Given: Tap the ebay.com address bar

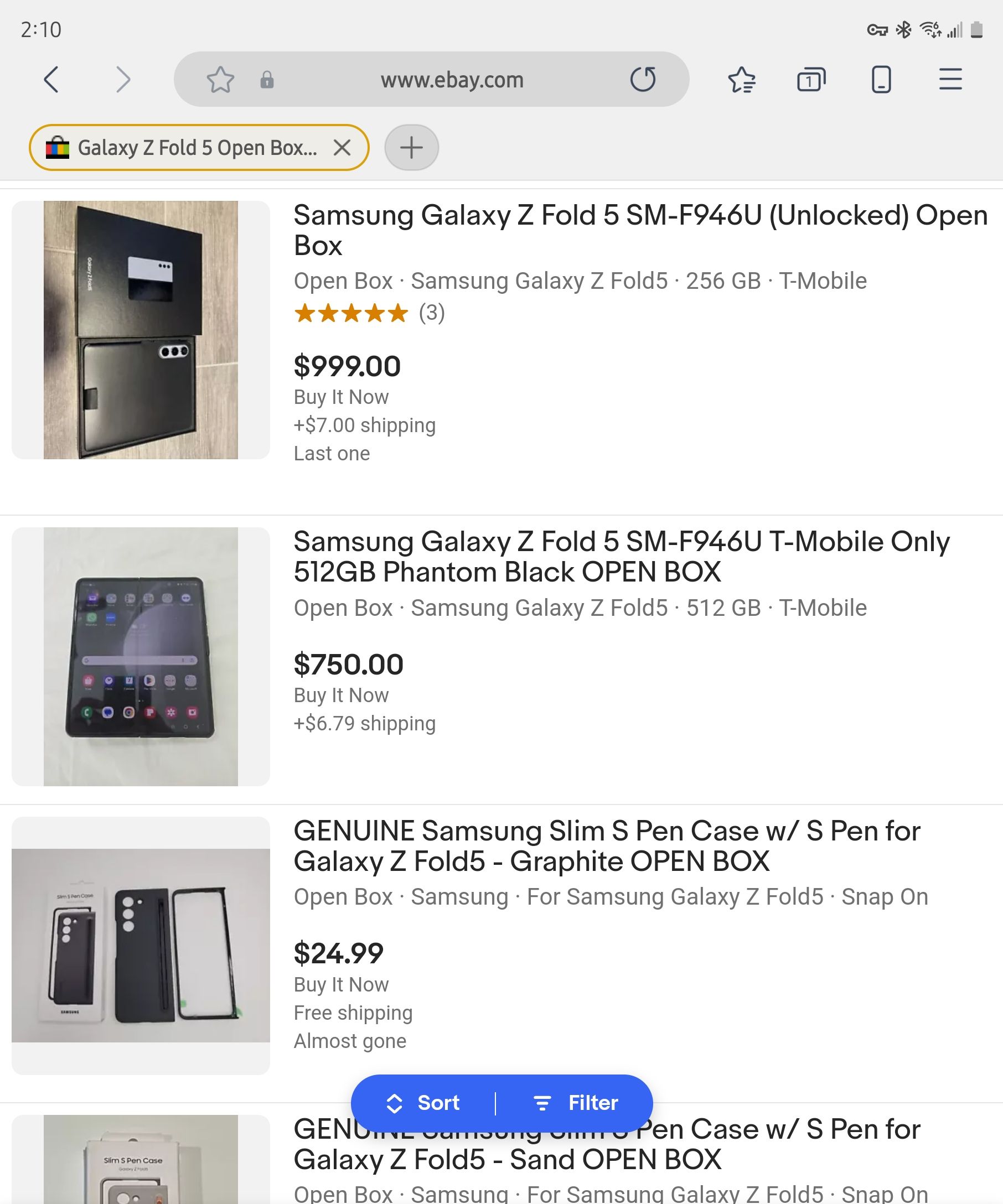Looking at the screenshot, I should click(452, 80).
